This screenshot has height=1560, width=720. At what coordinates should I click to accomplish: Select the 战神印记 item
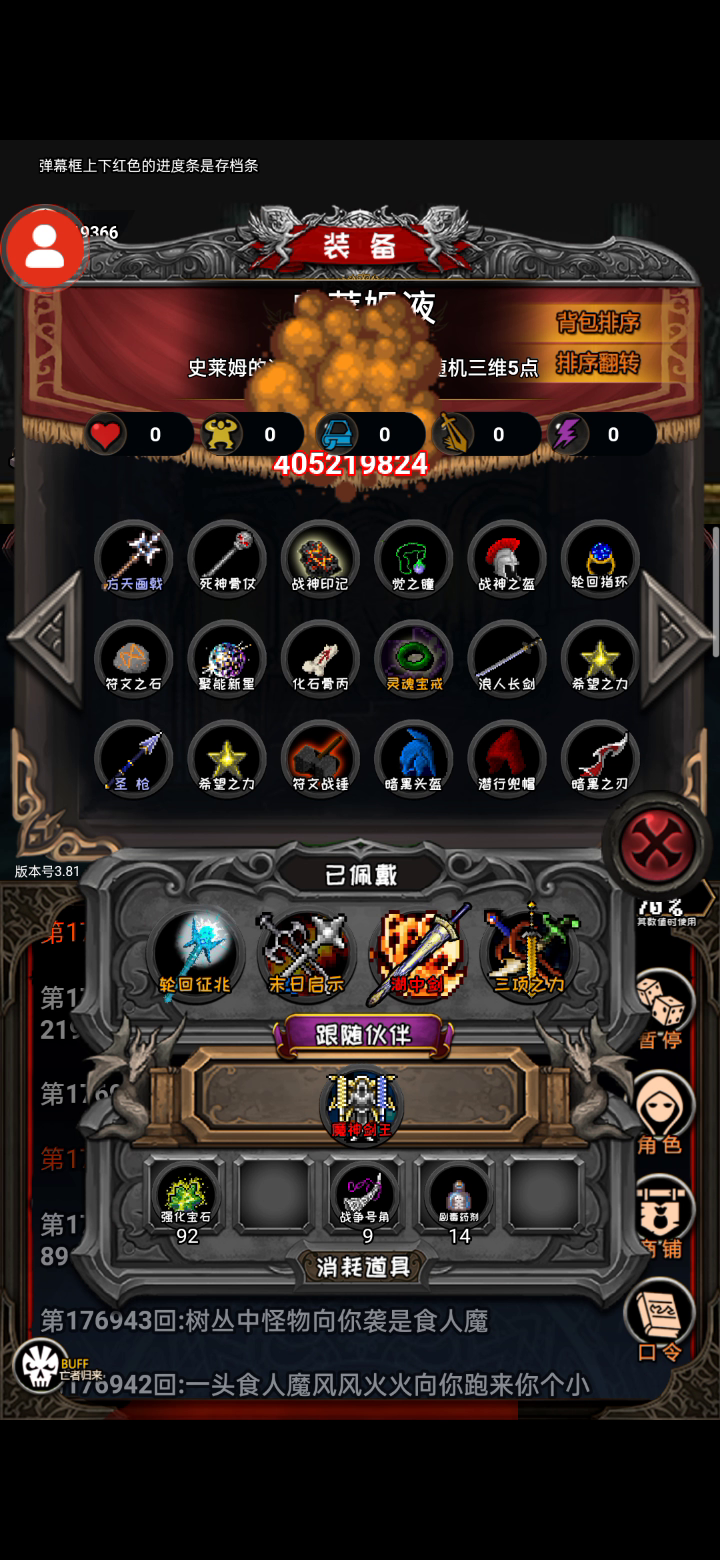coord(320,559)
